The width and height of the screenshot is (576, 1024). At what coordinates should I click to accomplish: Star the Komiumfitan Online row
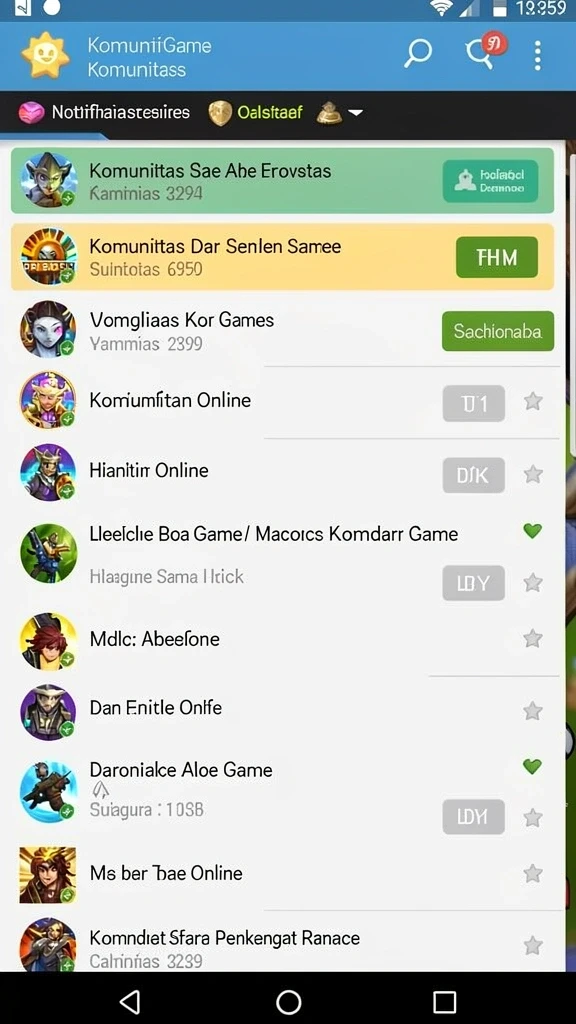(533, 401)
